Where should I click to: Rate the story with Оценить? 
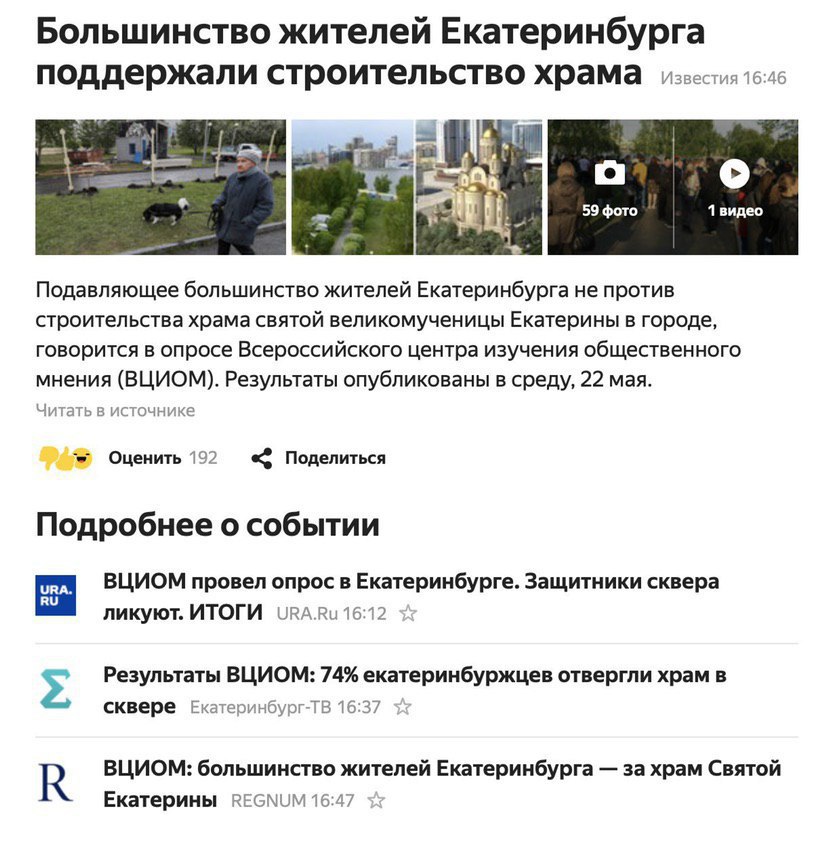click(145, 458)
